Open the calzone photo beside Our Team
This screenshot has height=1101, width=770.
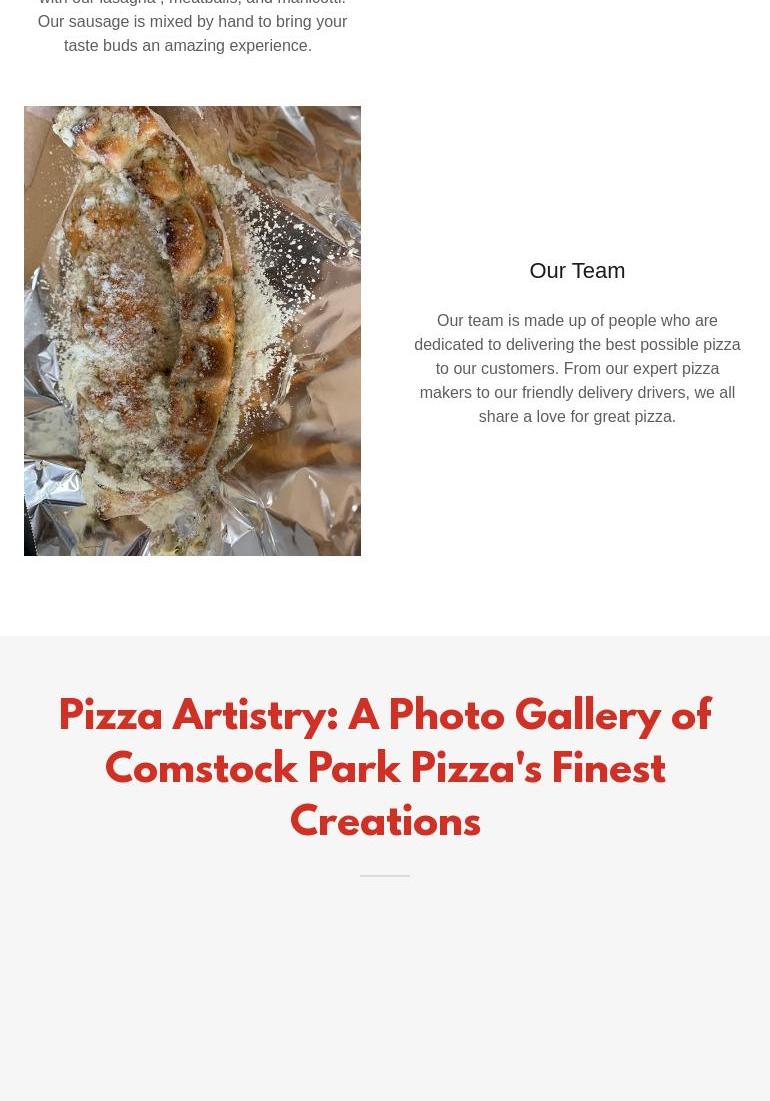(192, 330)
